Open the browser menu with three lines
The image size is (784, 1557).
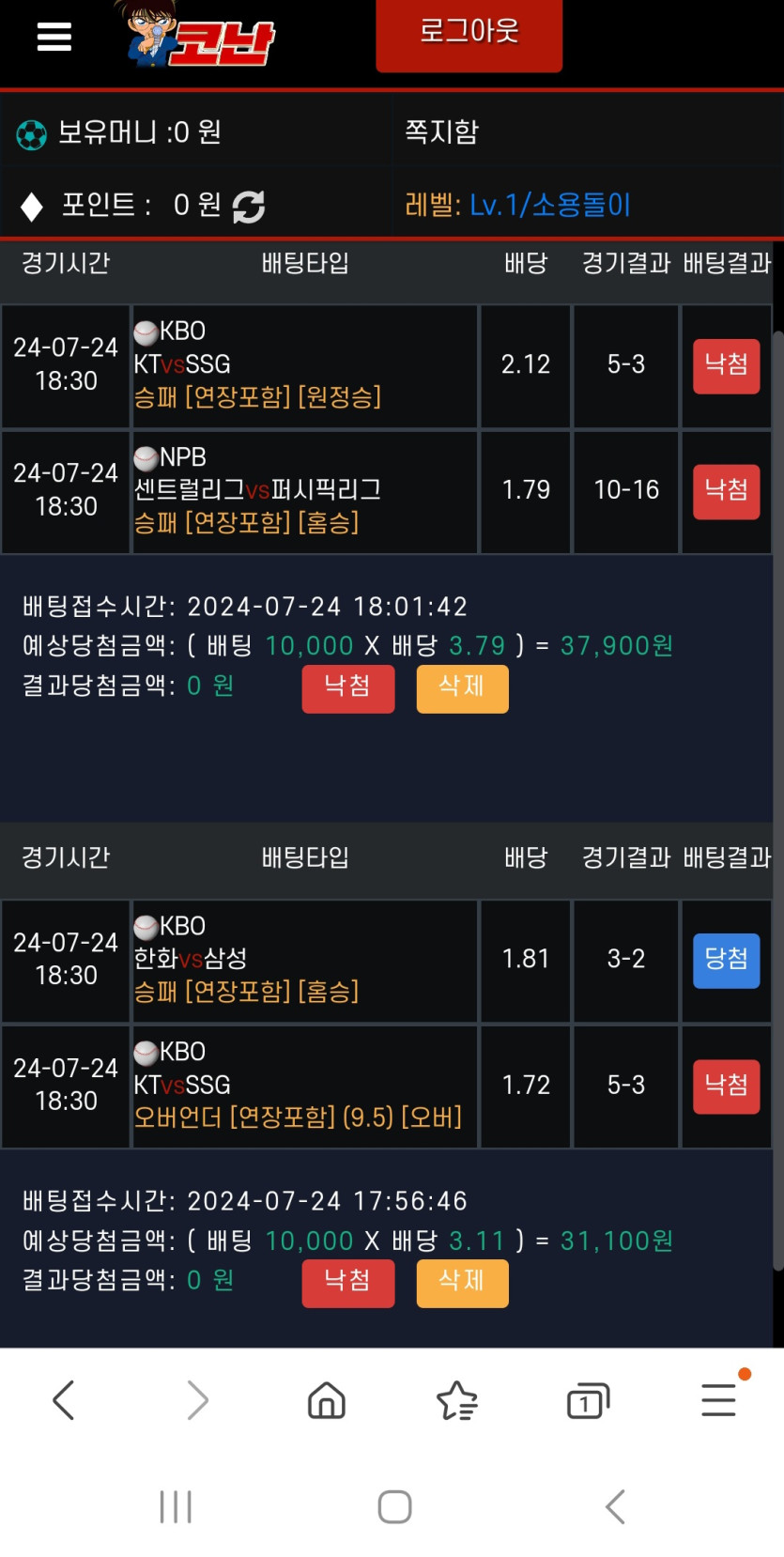(x=719, y=1399)
